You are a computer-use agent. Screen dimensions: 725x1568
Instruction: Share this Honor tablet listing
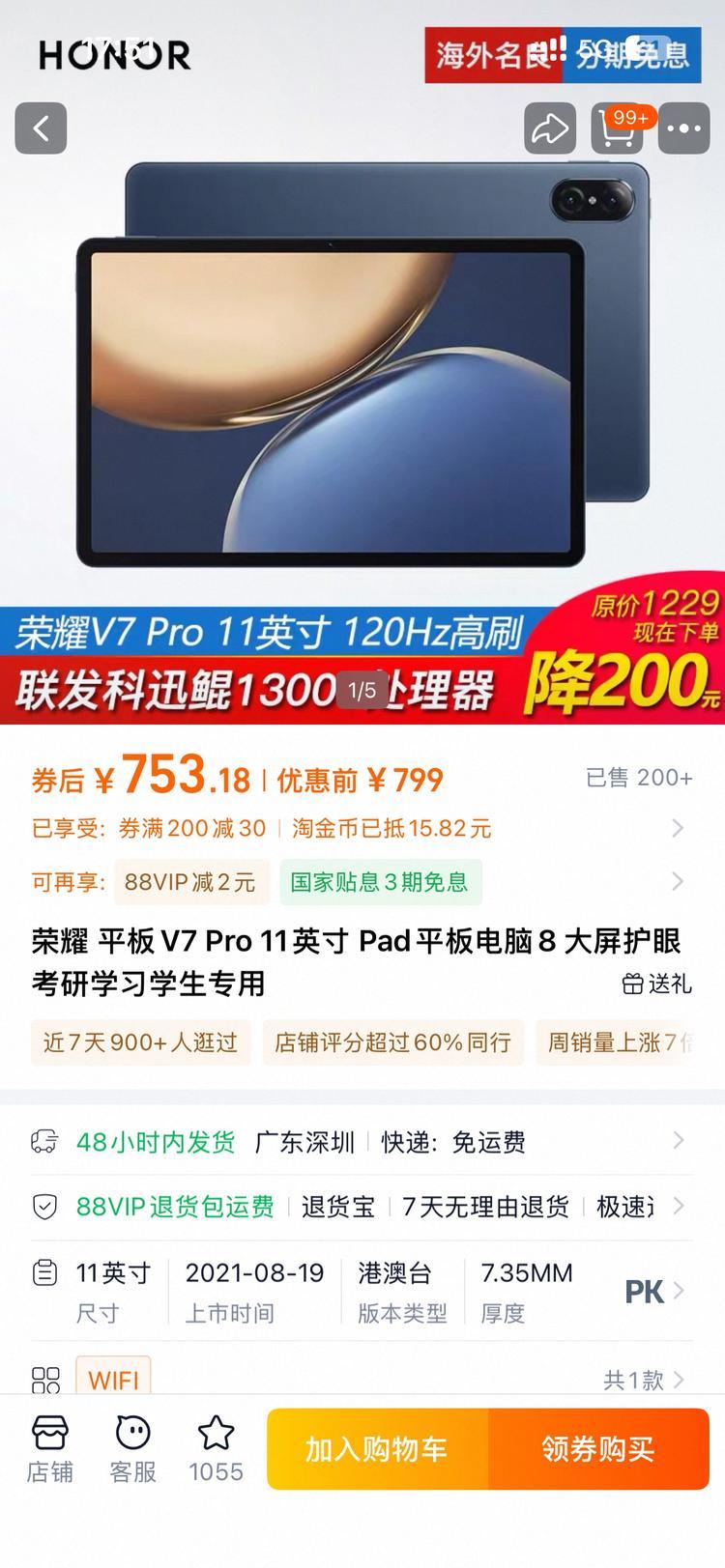550,128
